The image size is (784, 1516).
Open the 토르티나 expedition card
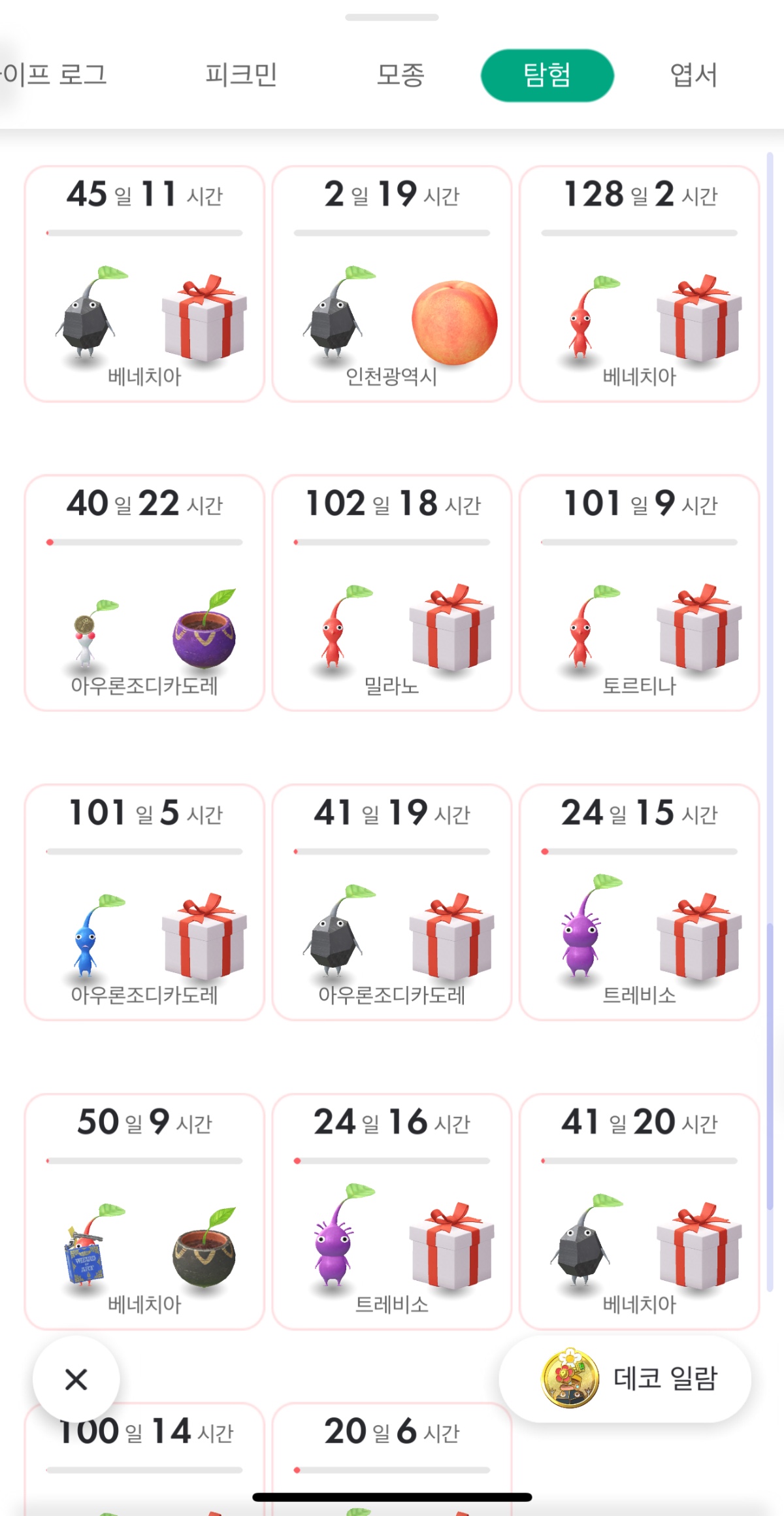[x=640, y=593]
